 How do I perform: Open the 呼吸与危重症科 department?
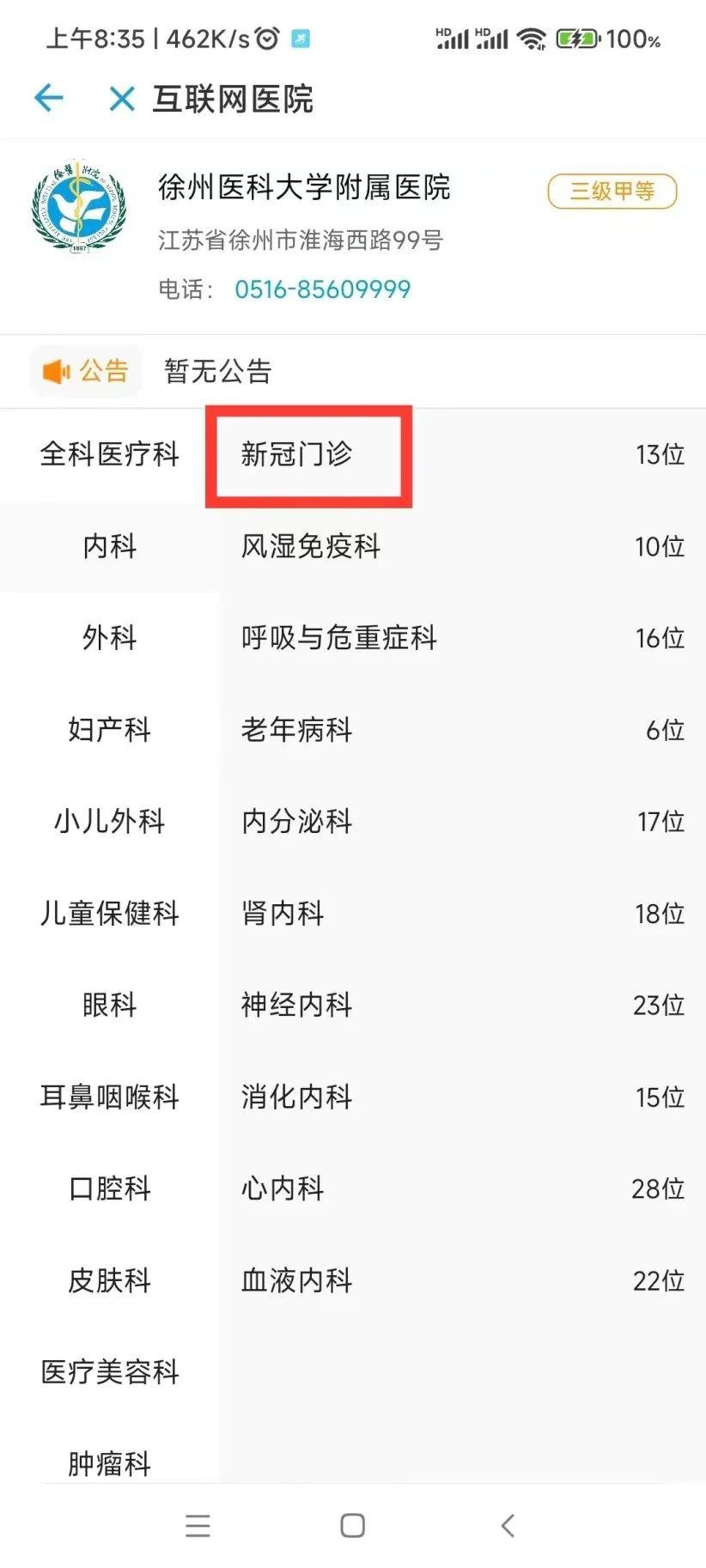tap(463, 637)
